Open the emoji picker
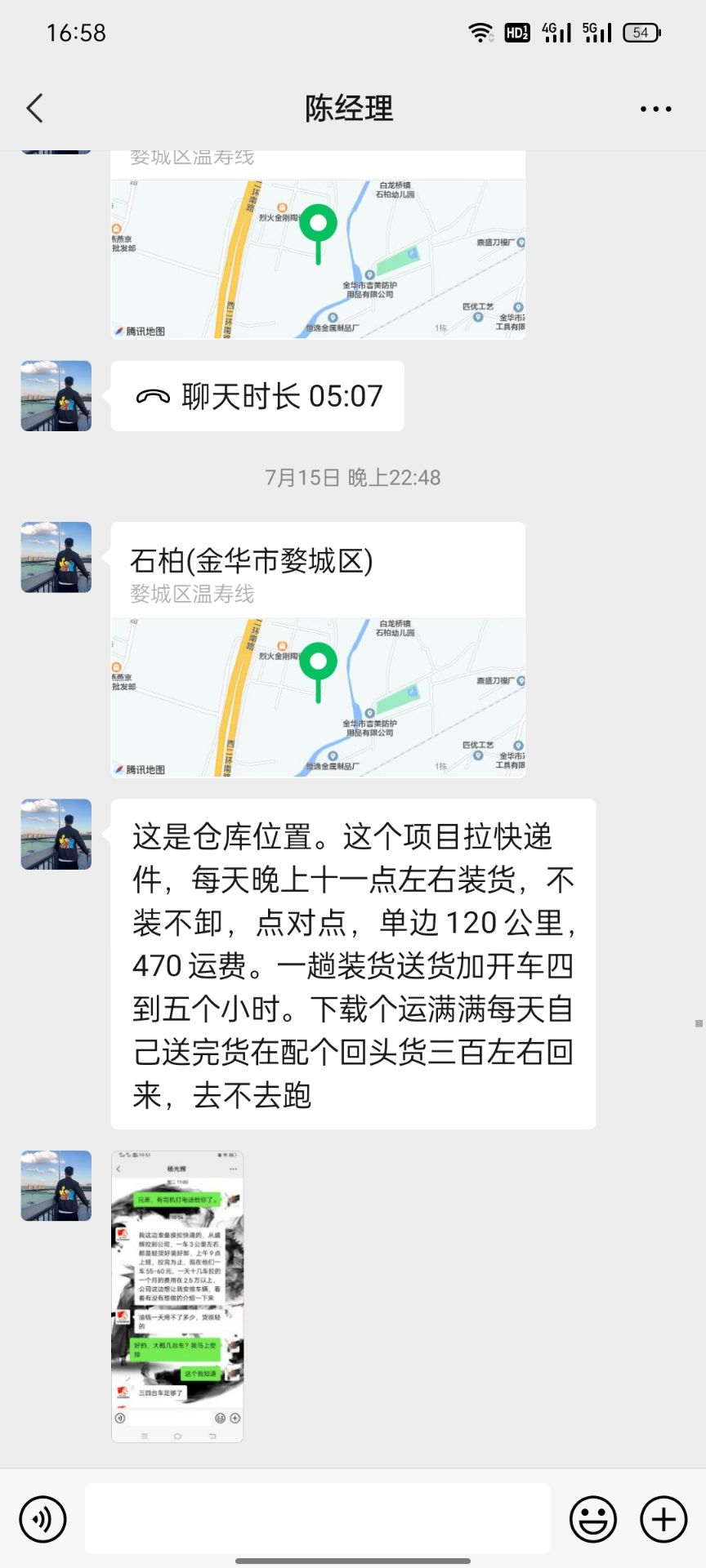This screenshot has width=706, height=1568. pyautogui.click(x=592, y=1519)
